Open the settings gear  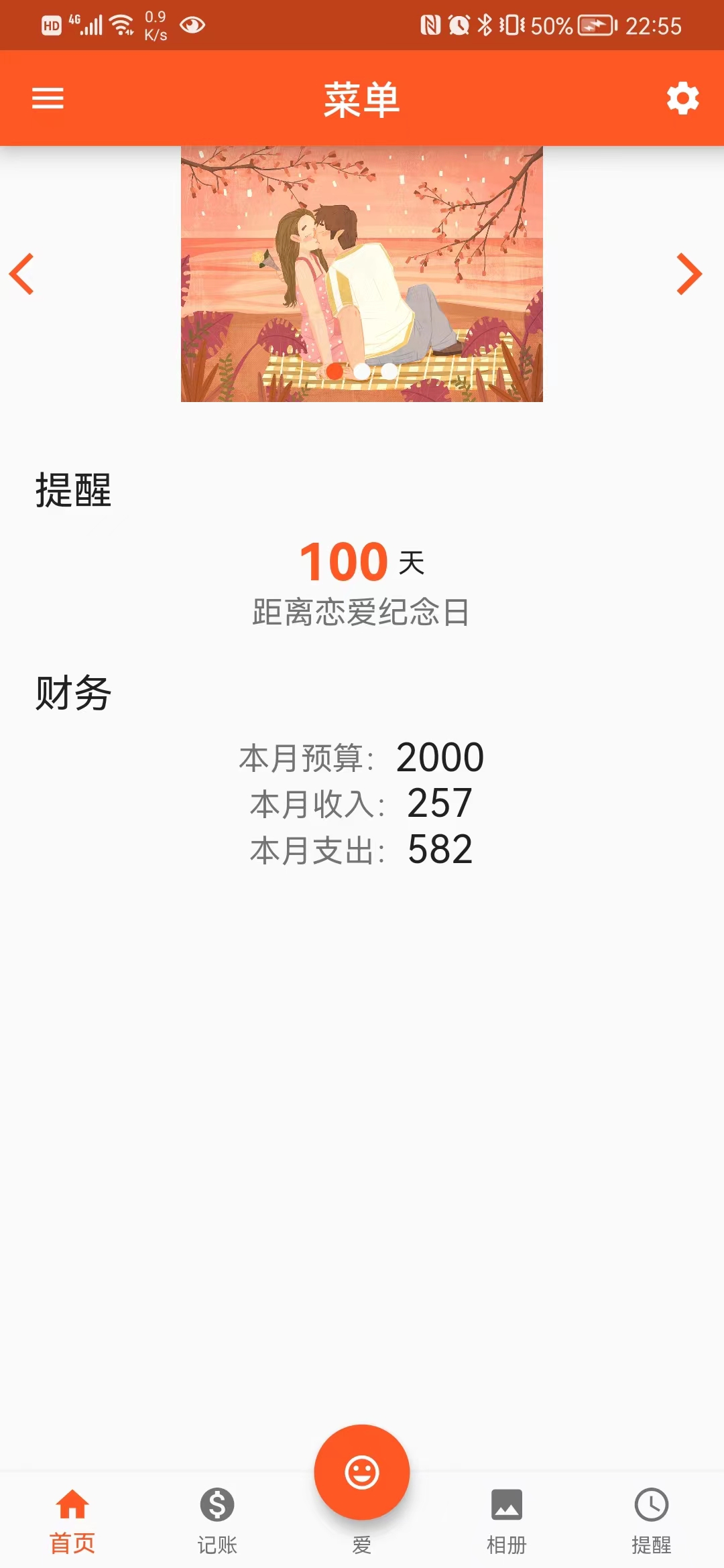click(x=683, y=99)
